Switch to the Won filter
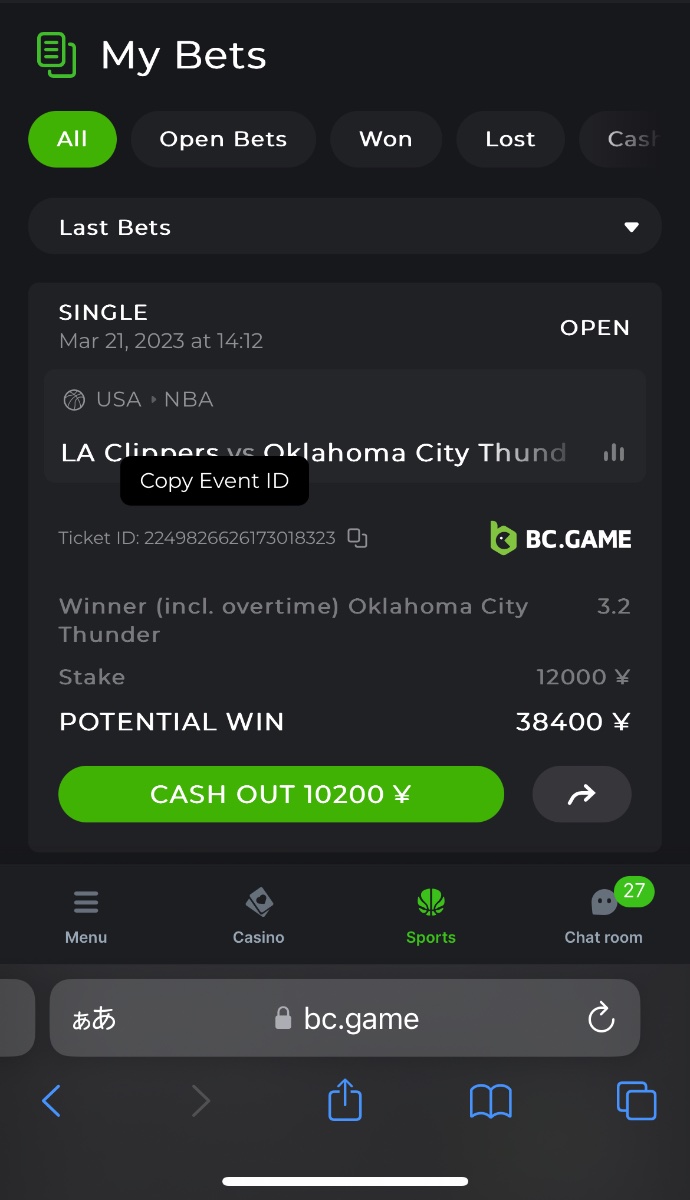690x1200 pixels. [385, 139]
